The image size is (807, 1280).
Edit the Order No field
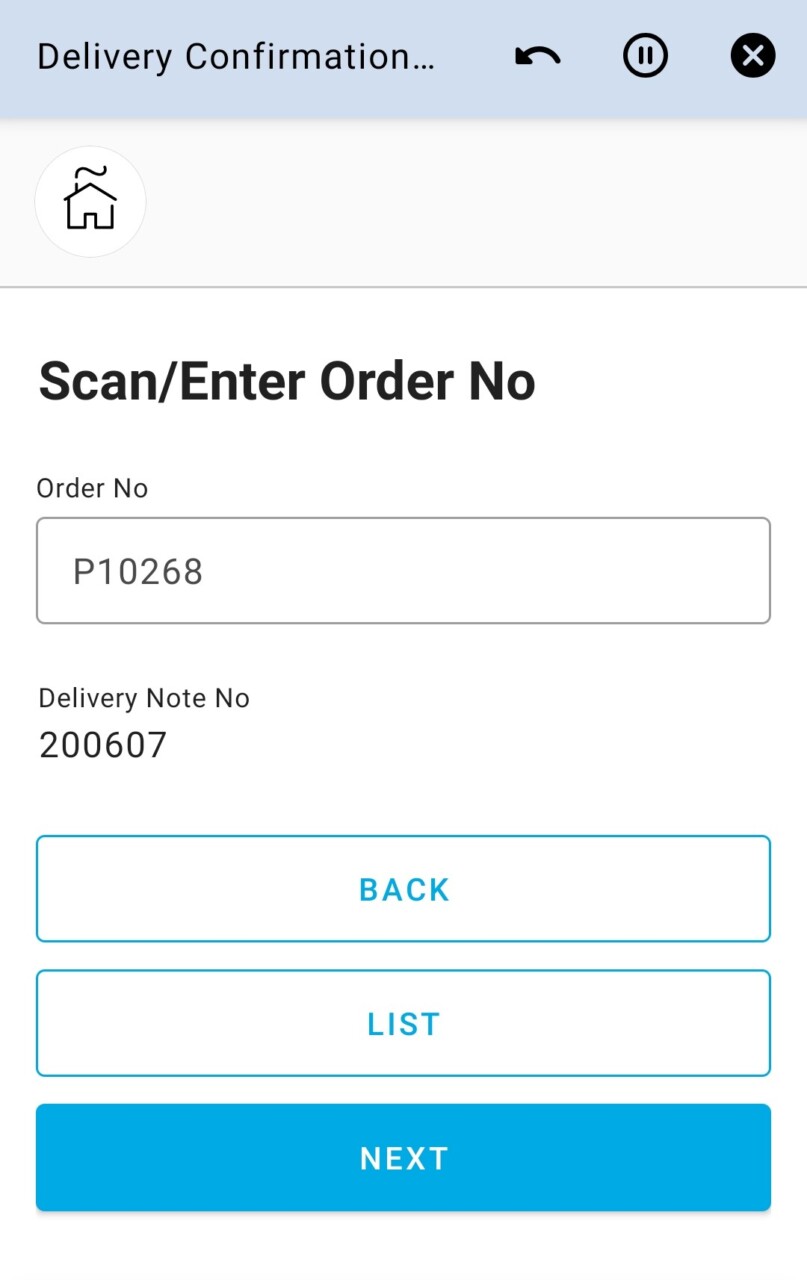point(403,571)
